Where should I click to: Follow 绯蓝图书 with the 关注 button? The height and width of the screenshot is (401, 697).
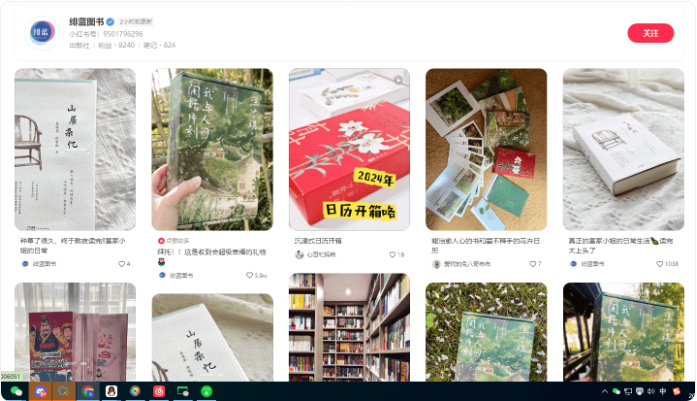click(650, 33)
